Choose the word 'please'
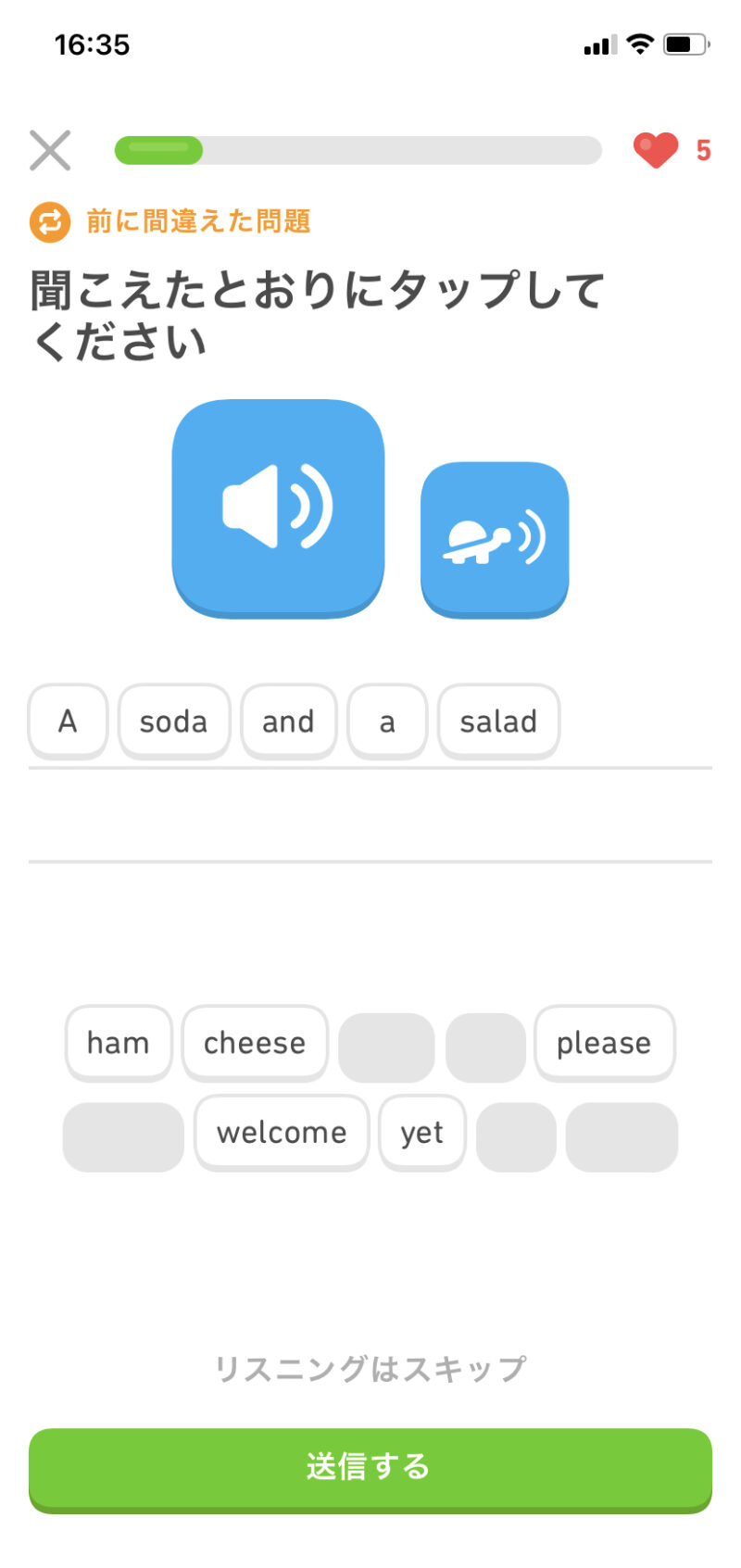The height and width of the screenshot is (1568, 741). click(x=604, y=1043)
